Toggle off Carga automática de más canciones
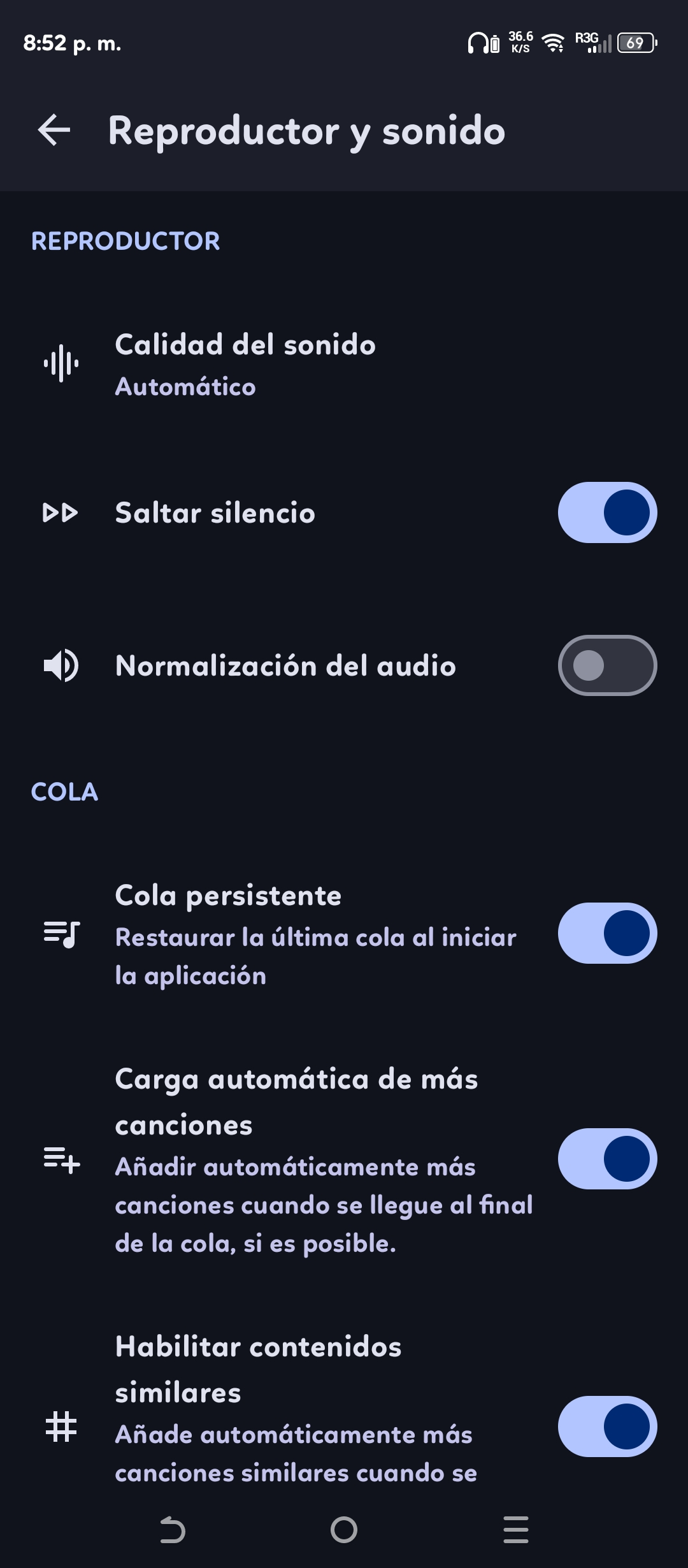This screenshot has height=1568, width=688. tap(607, 1159)
